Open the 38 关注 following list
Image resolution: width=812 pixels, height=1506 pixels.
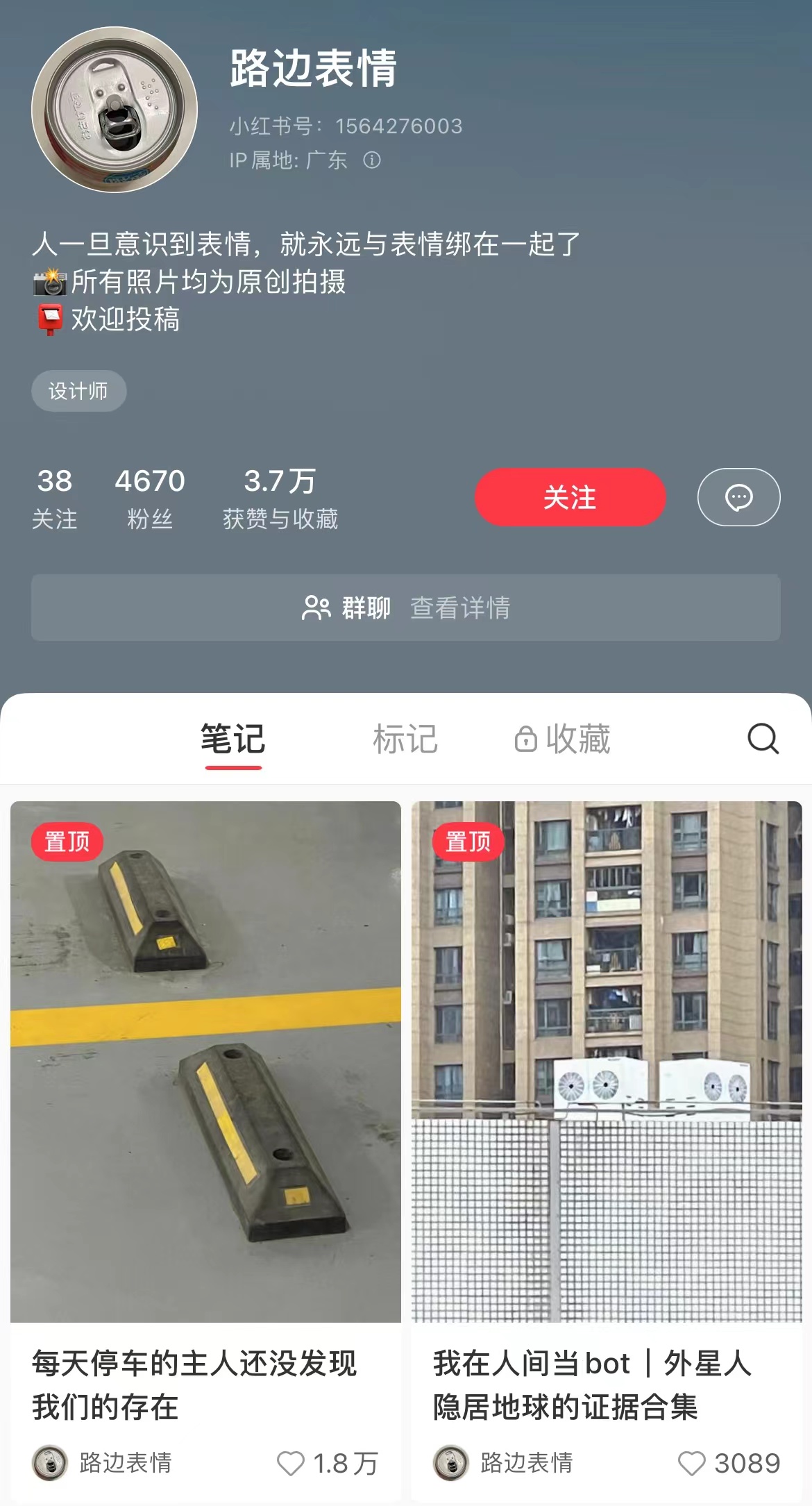tap(55, 498)
